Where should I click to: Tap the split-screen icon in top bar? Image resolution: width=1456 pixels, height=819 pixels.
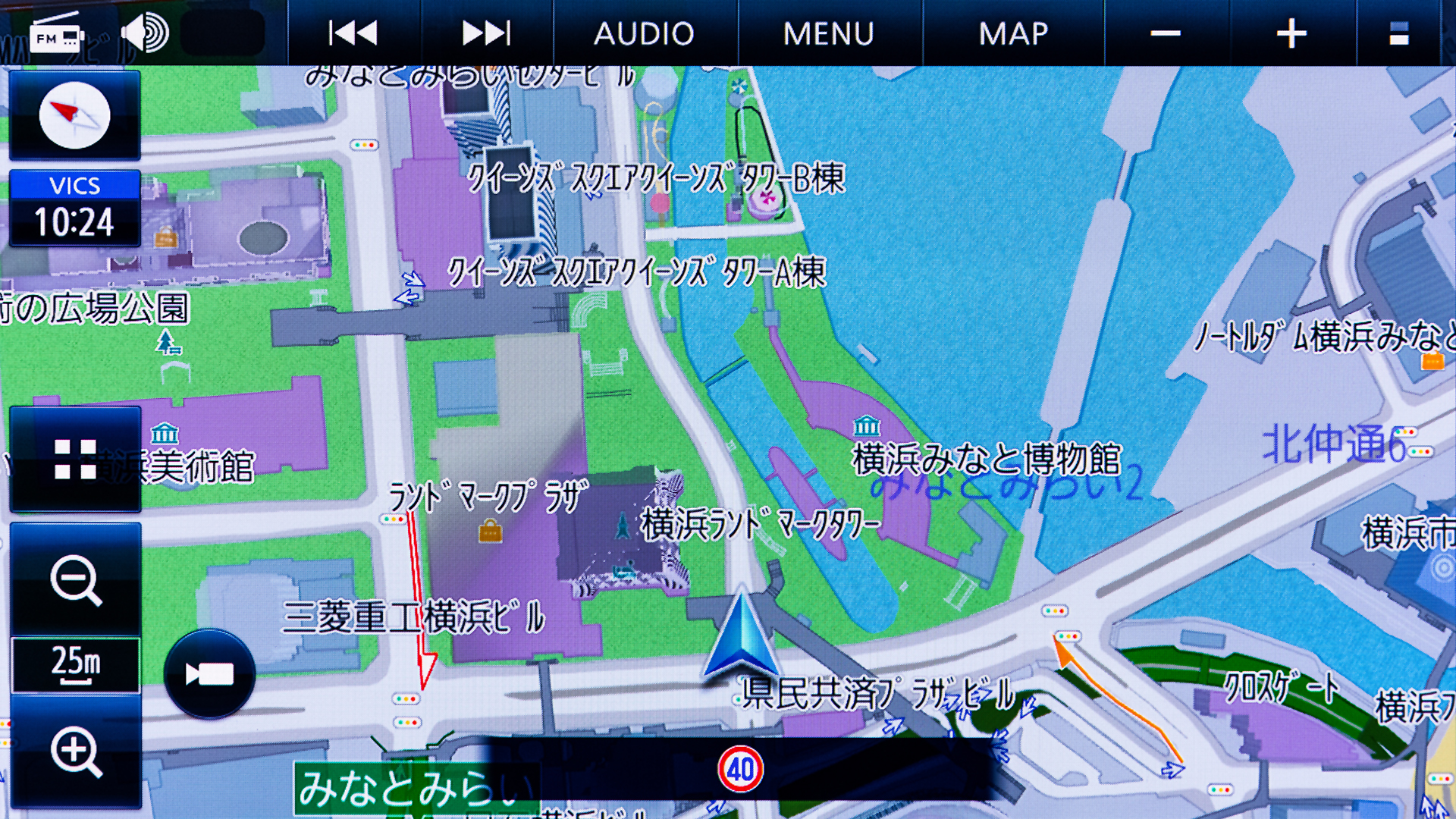click(1399, 33)
